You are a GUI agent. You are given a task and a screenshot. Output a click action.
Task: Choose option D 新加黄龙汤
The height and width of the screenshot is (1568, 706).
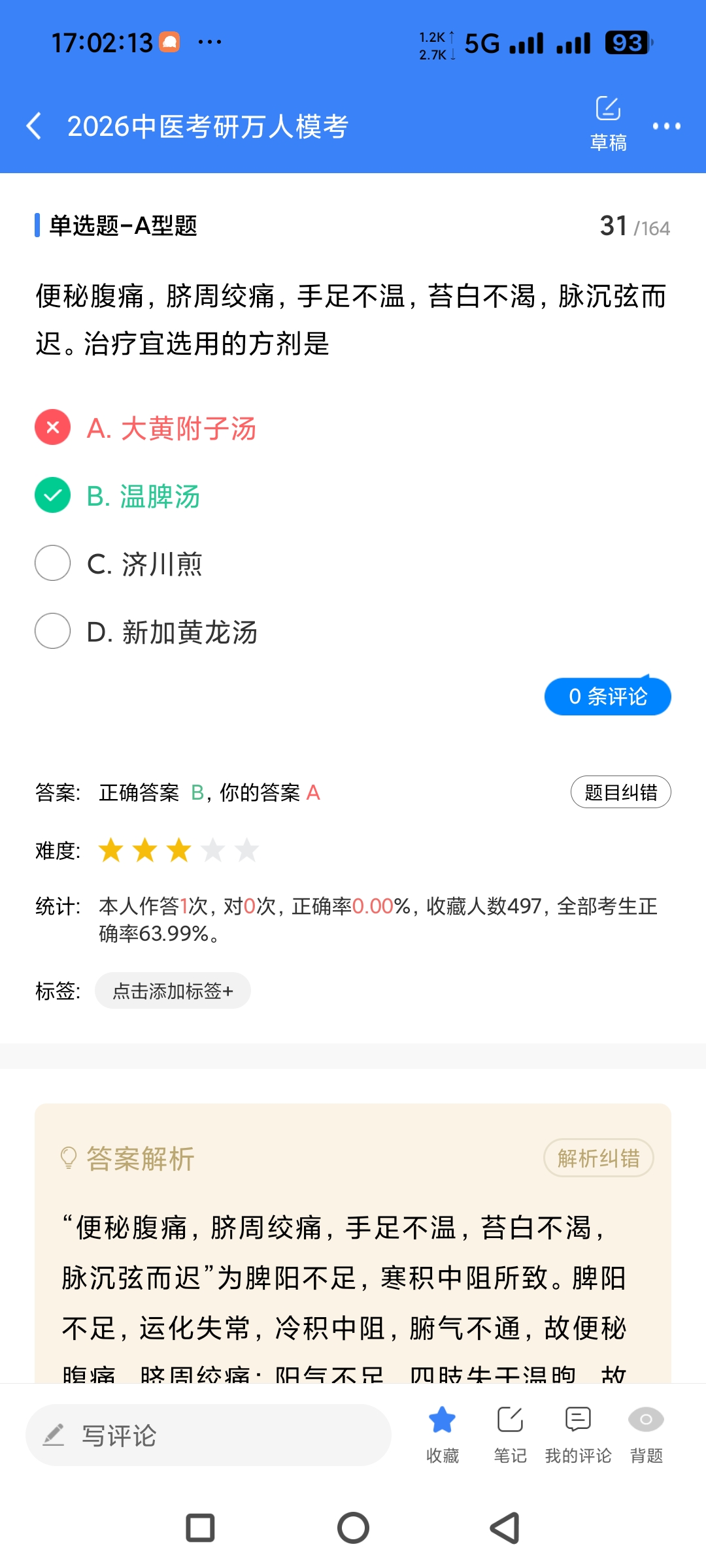[x=172, y=632]
